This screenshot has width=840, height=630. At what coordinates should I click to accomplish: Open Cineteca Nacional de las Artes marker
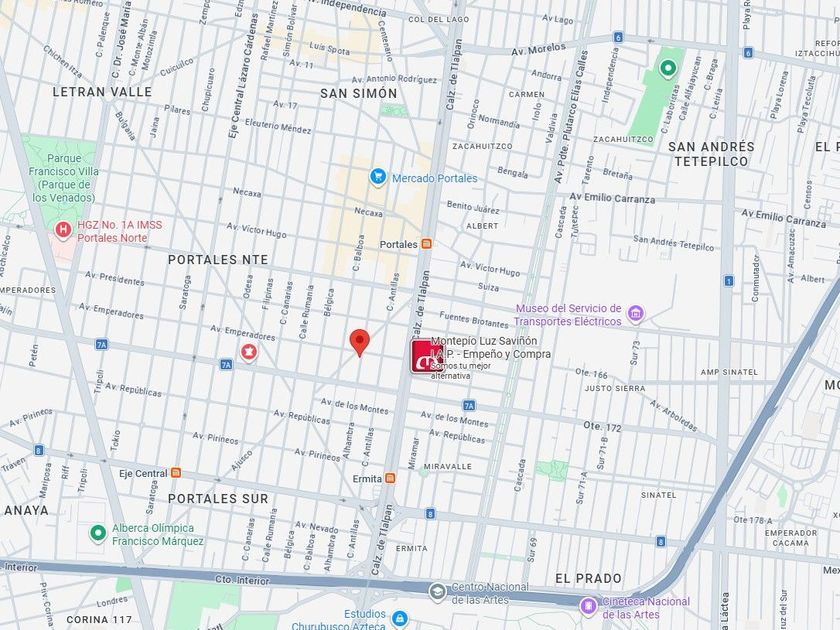(588, 606)
